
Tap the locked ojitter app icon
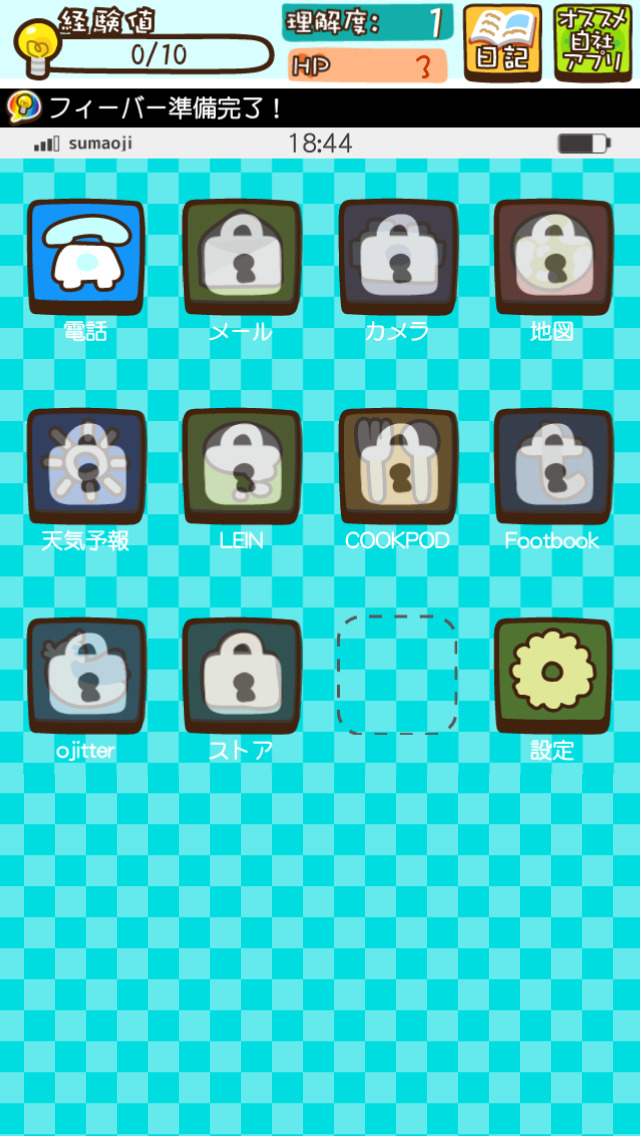86,676
